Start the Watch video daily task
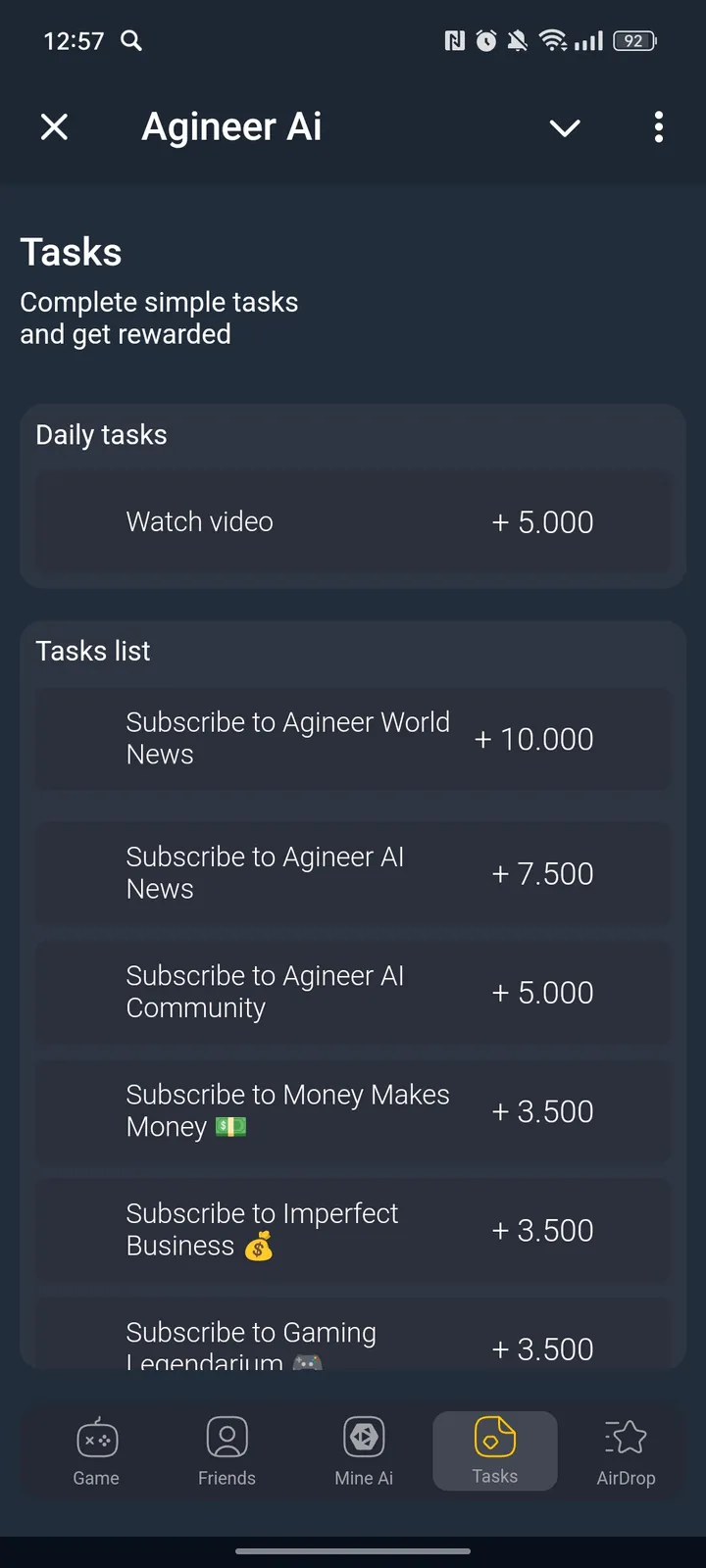Viewport: 706px width, 1568px height. pyautogui.click(x=353, y=522)
